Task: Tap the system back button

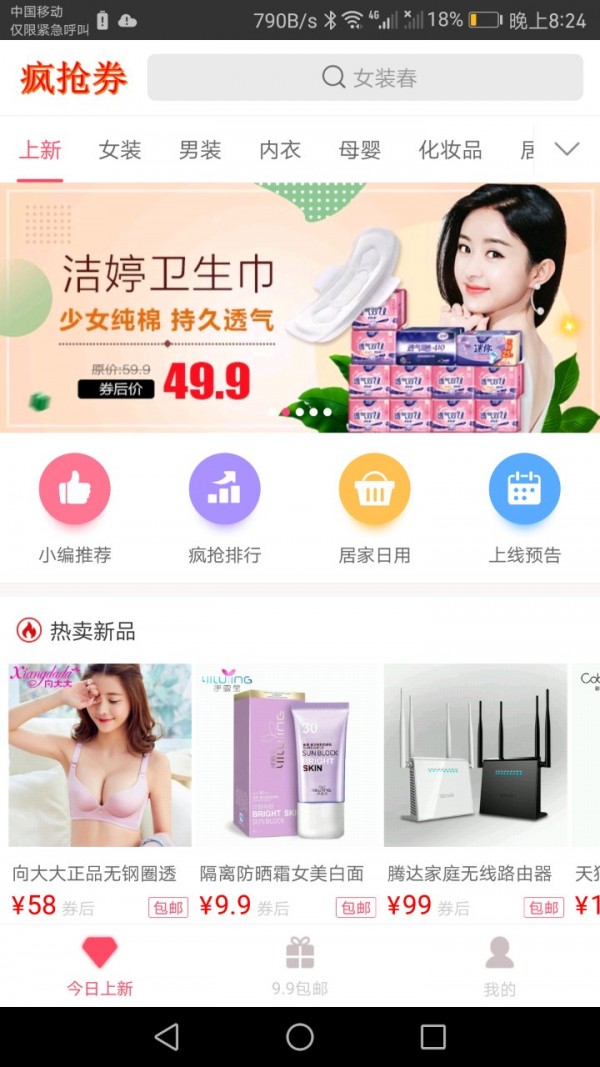Action: (167, 1036)
